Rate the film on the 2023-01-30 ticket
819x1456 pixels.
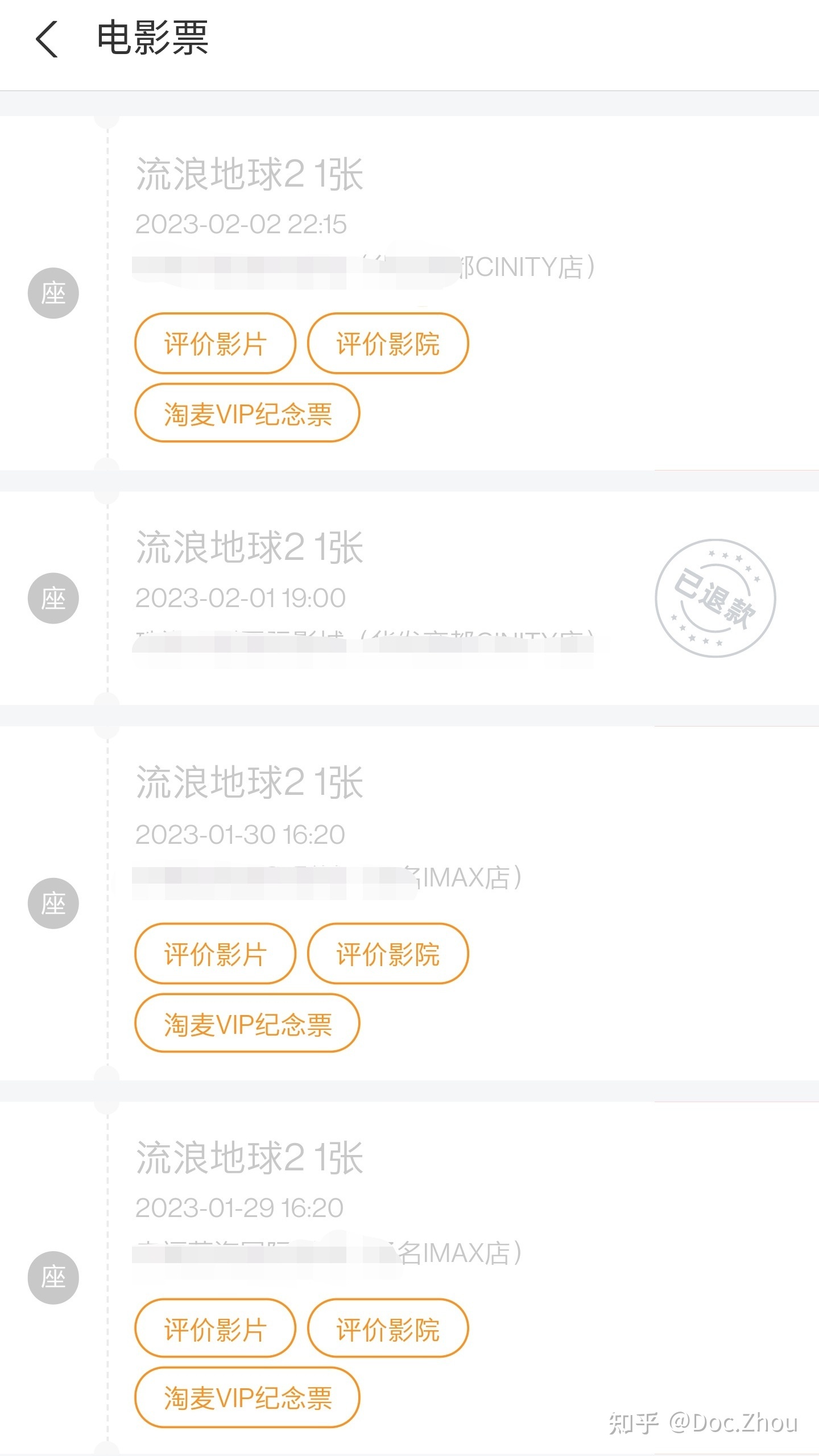coord(215,954)
